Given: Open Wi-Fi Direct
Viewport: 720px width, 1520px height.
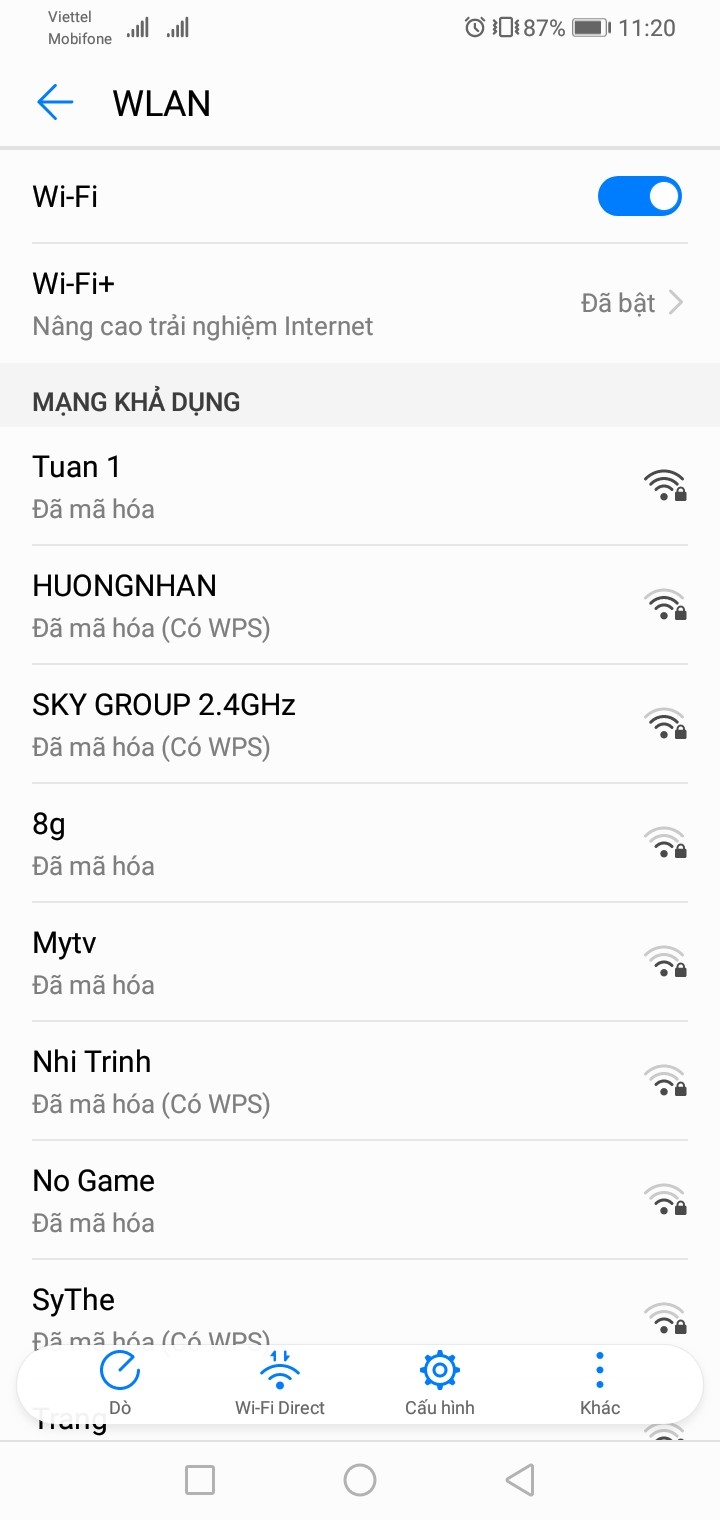Looking at the screenshot, I should pos(280,1384).
